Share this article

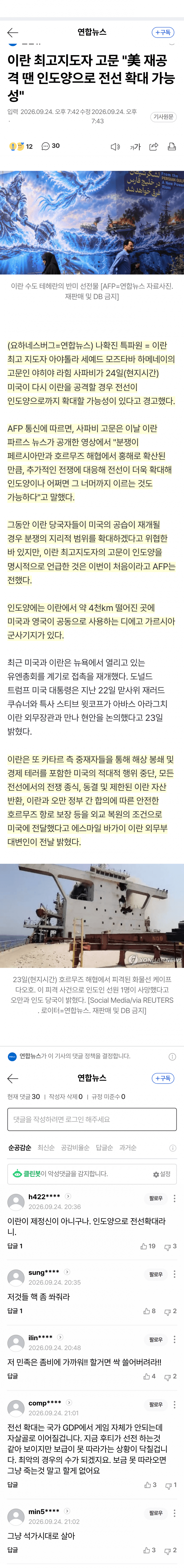coord(154,147)
